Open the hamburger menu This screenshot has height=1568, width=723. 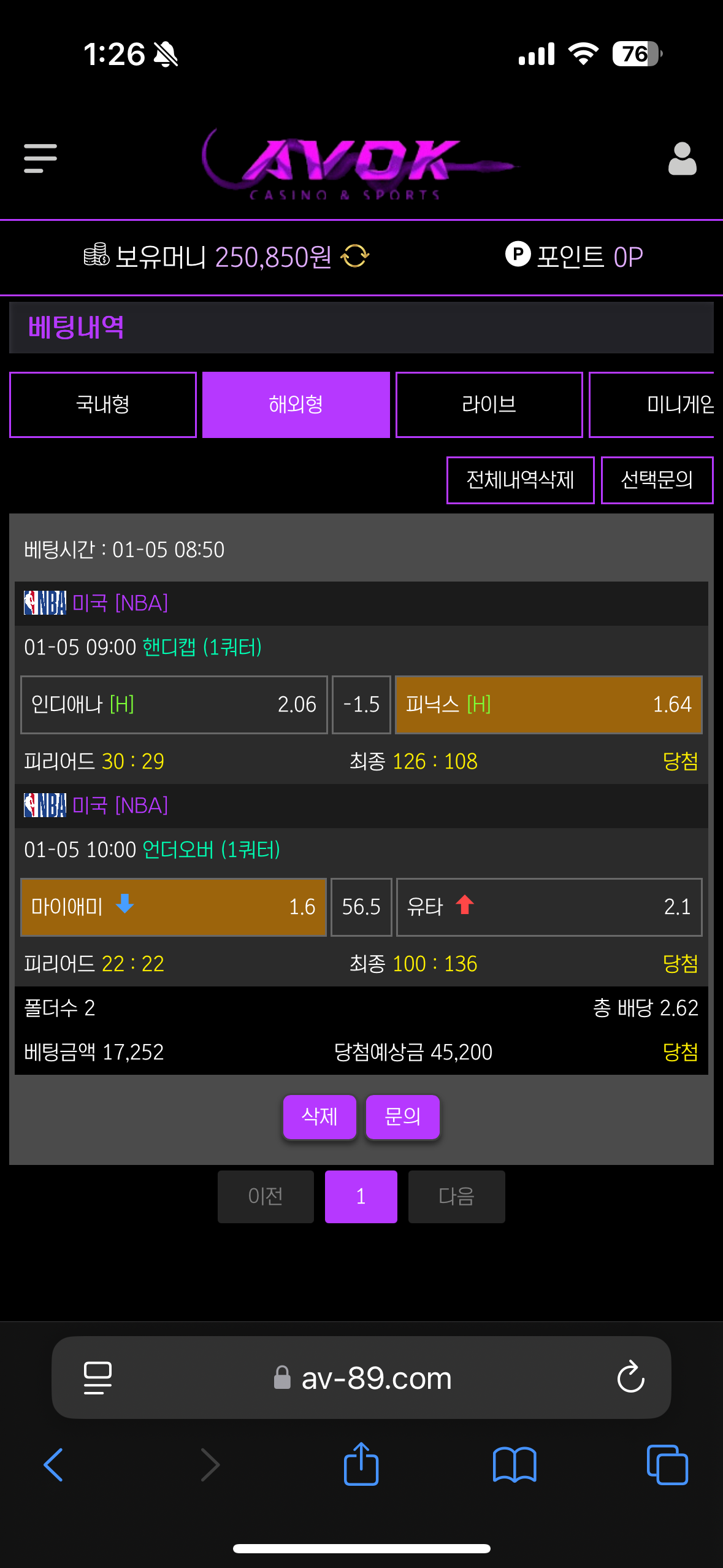[x=40, y=158]
